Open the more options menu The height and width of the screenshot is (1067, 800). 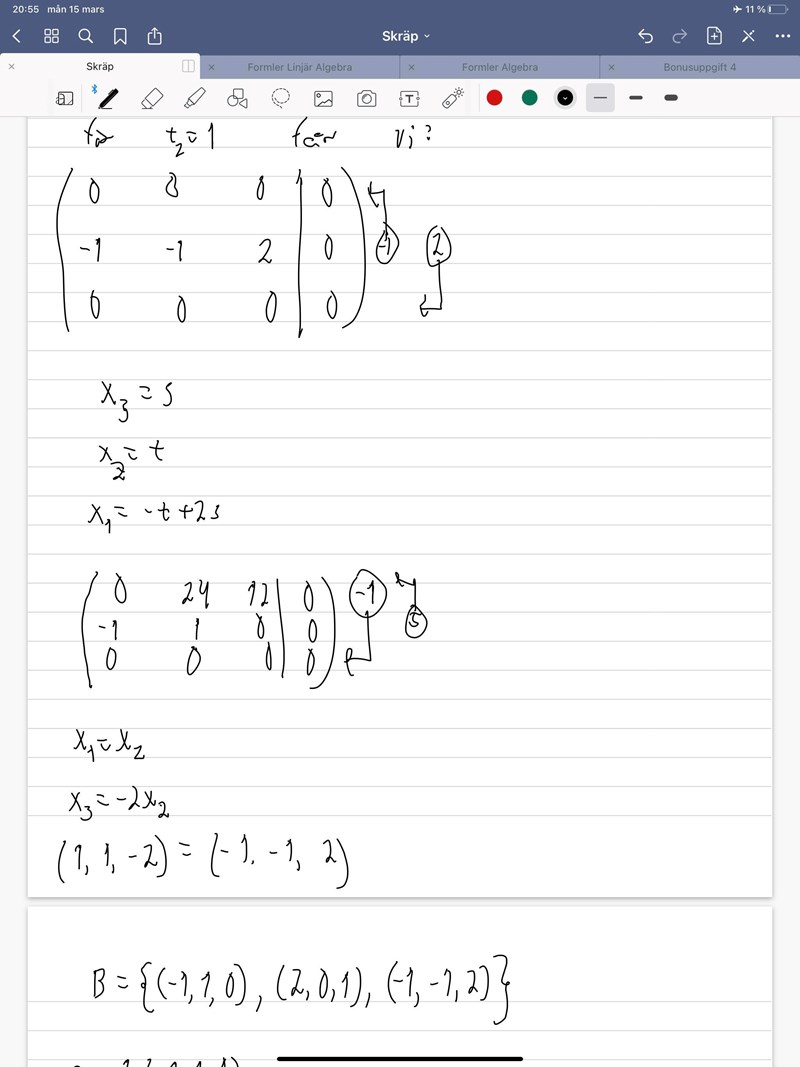point(782,36)
